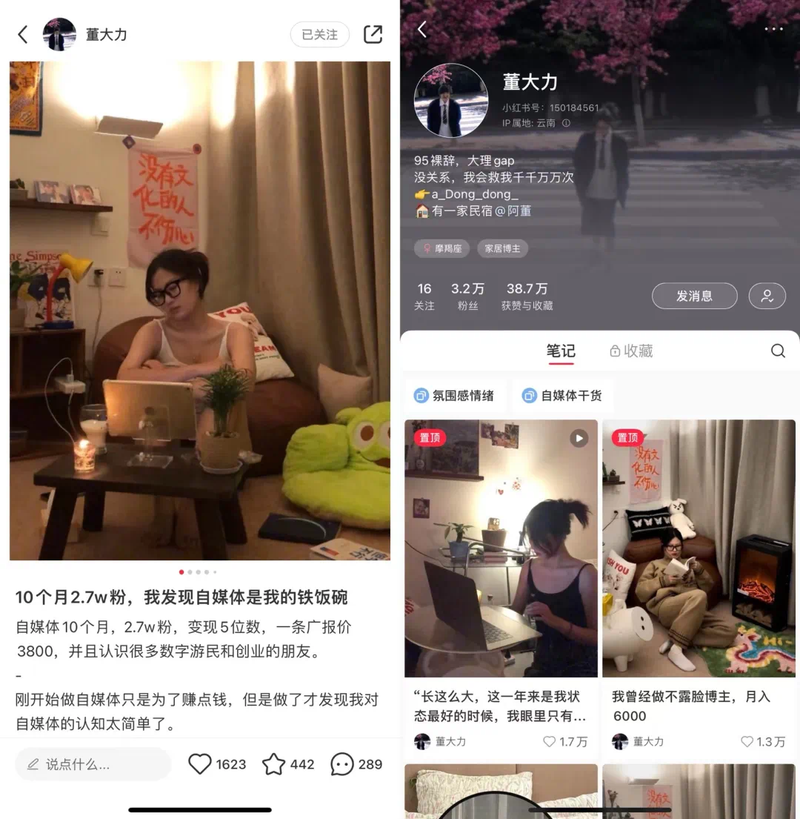Open the 自媒体干货 collection chip

(x=564, y=395)
